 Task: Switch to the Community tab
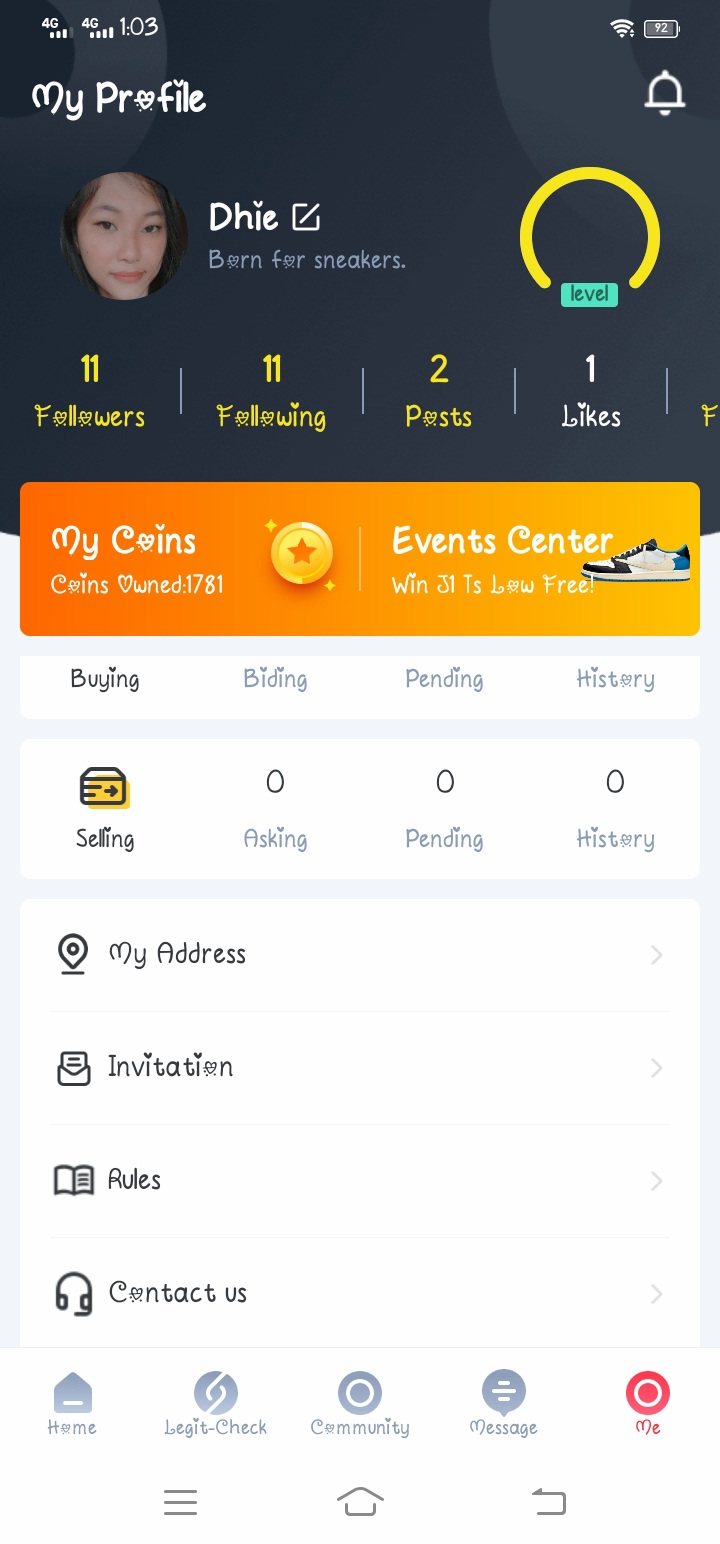360,1402
